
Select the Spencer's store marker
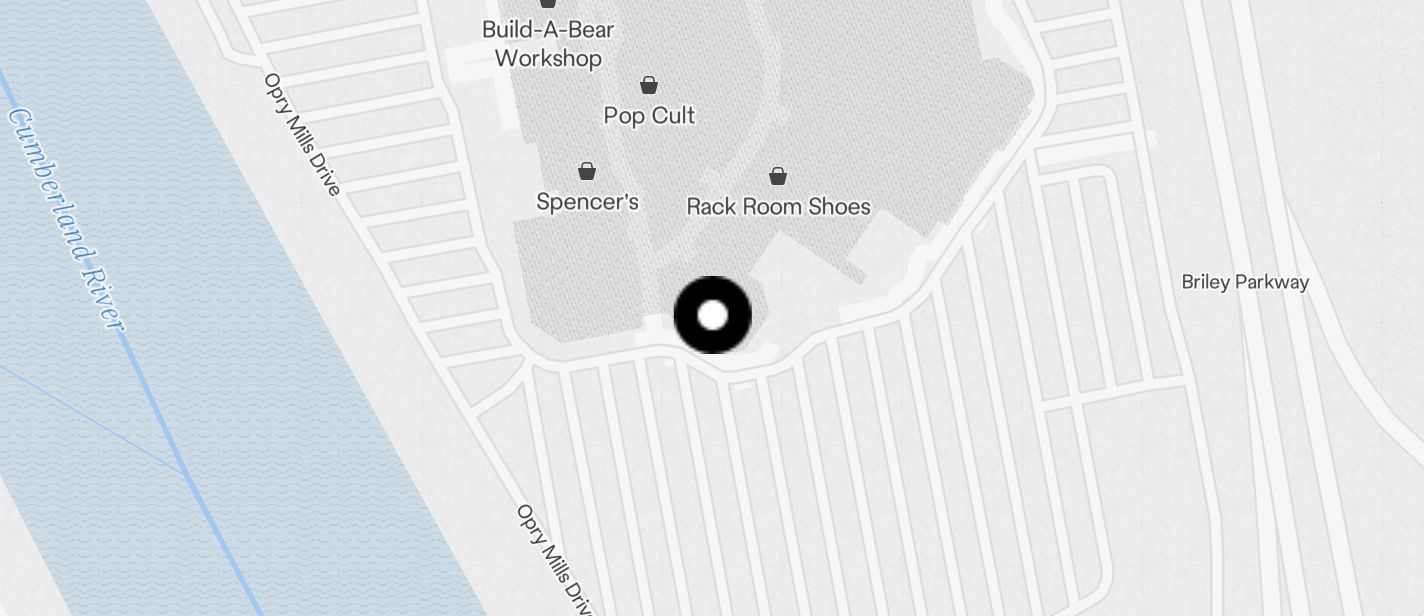[587, 173]
